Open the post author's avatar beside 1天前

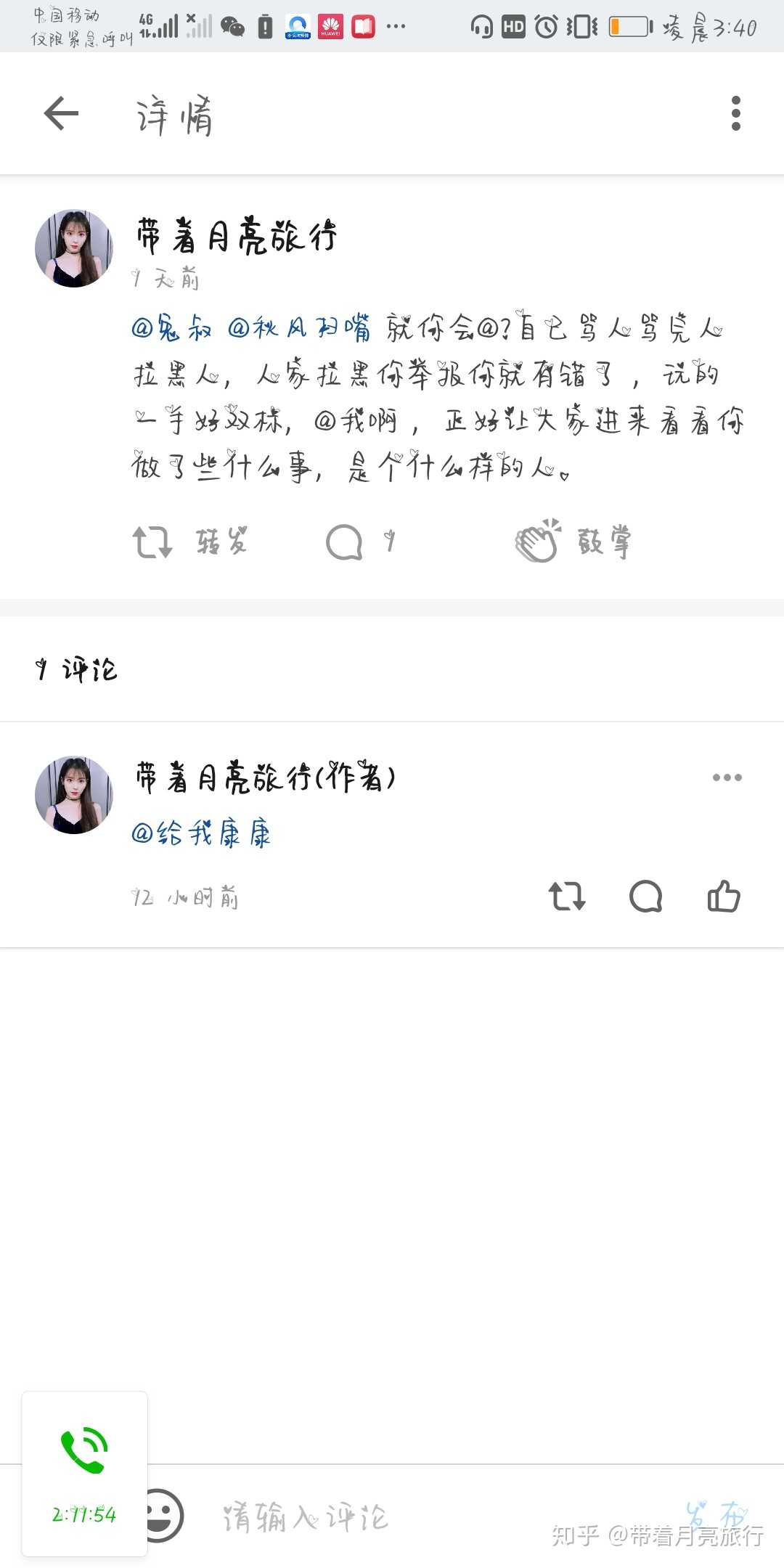(74, 248)
